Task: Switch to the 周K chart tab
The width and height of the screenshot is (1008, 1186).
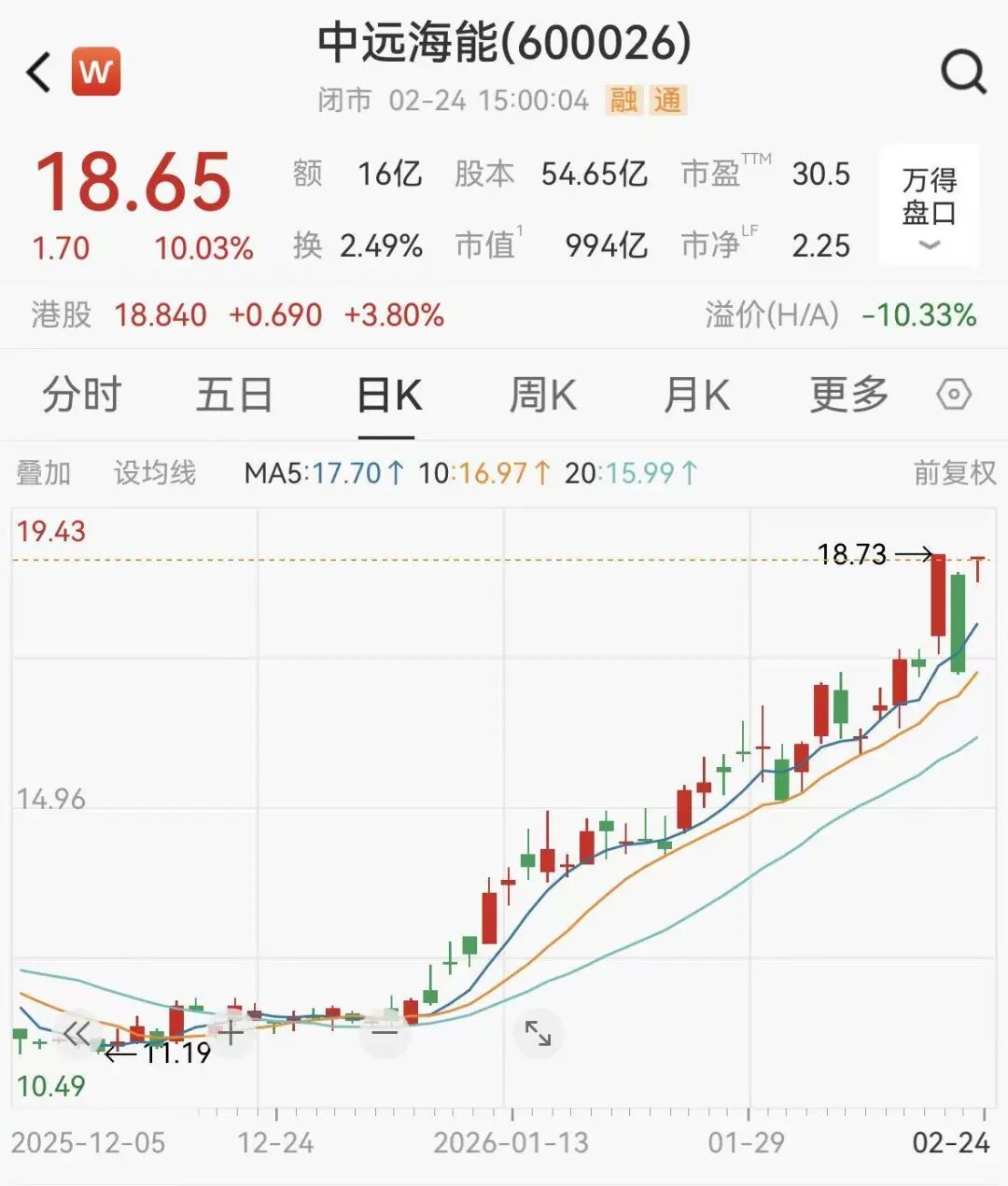Action: point(542,395)
